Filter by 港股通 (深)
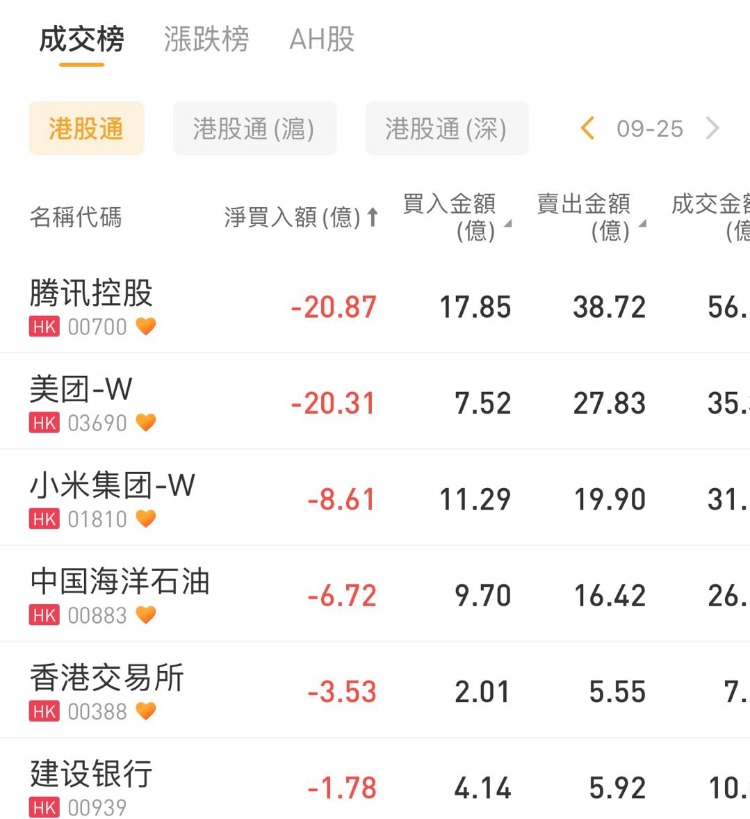The height and width of the screenshot is (819, 750). pos(446,129)
